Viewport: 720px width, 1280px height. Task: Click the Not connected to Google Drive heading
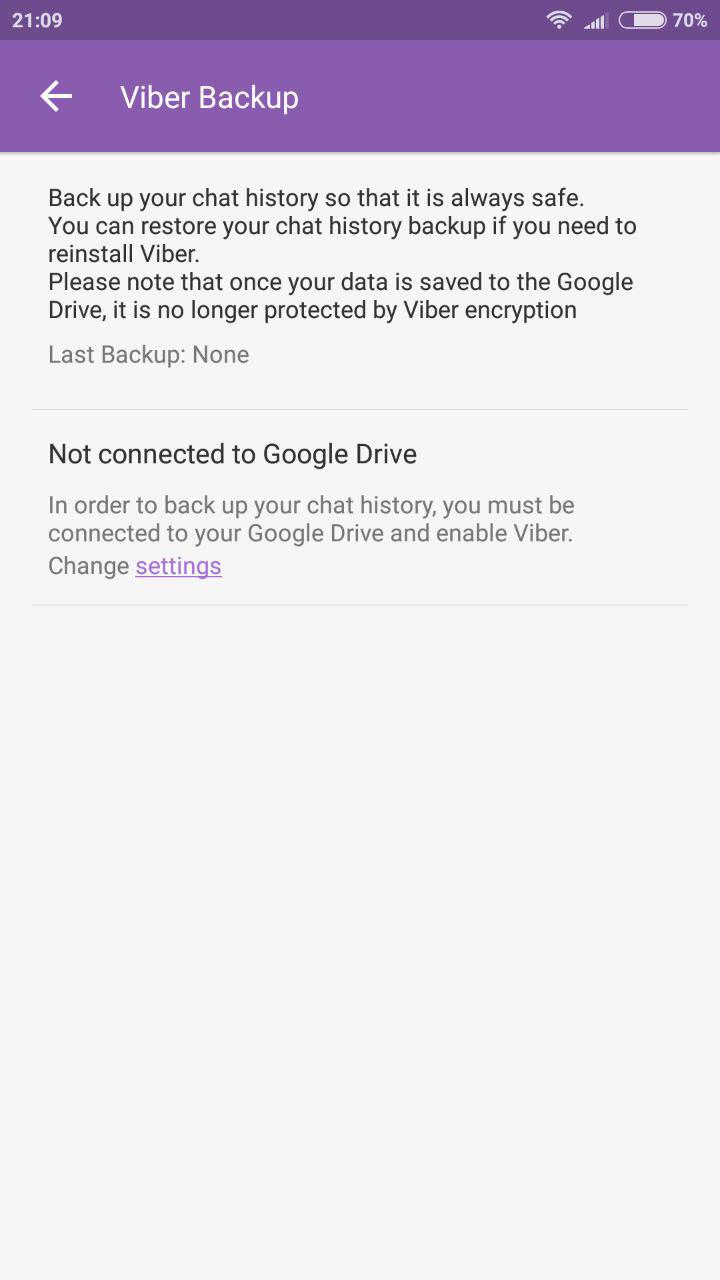(x=232, y=454)
